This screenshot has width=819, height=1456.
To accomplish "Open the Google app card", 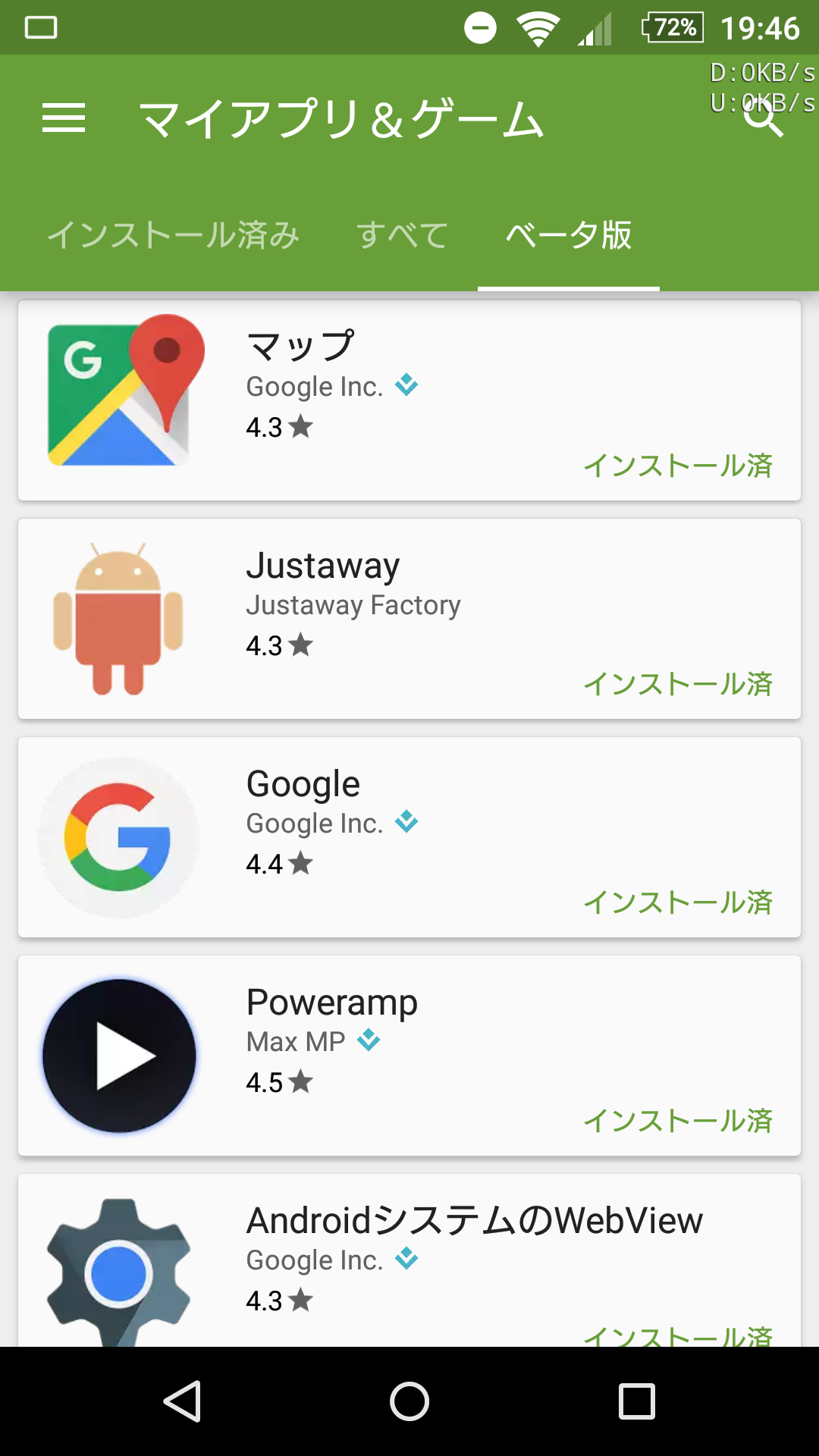I will tap(409, 837).
